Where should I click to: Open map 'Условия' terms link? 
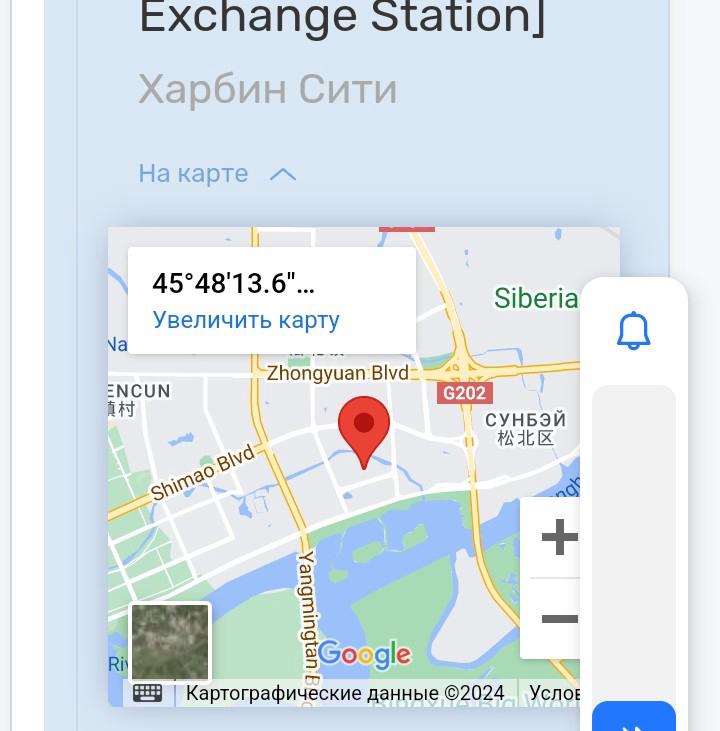553,693
